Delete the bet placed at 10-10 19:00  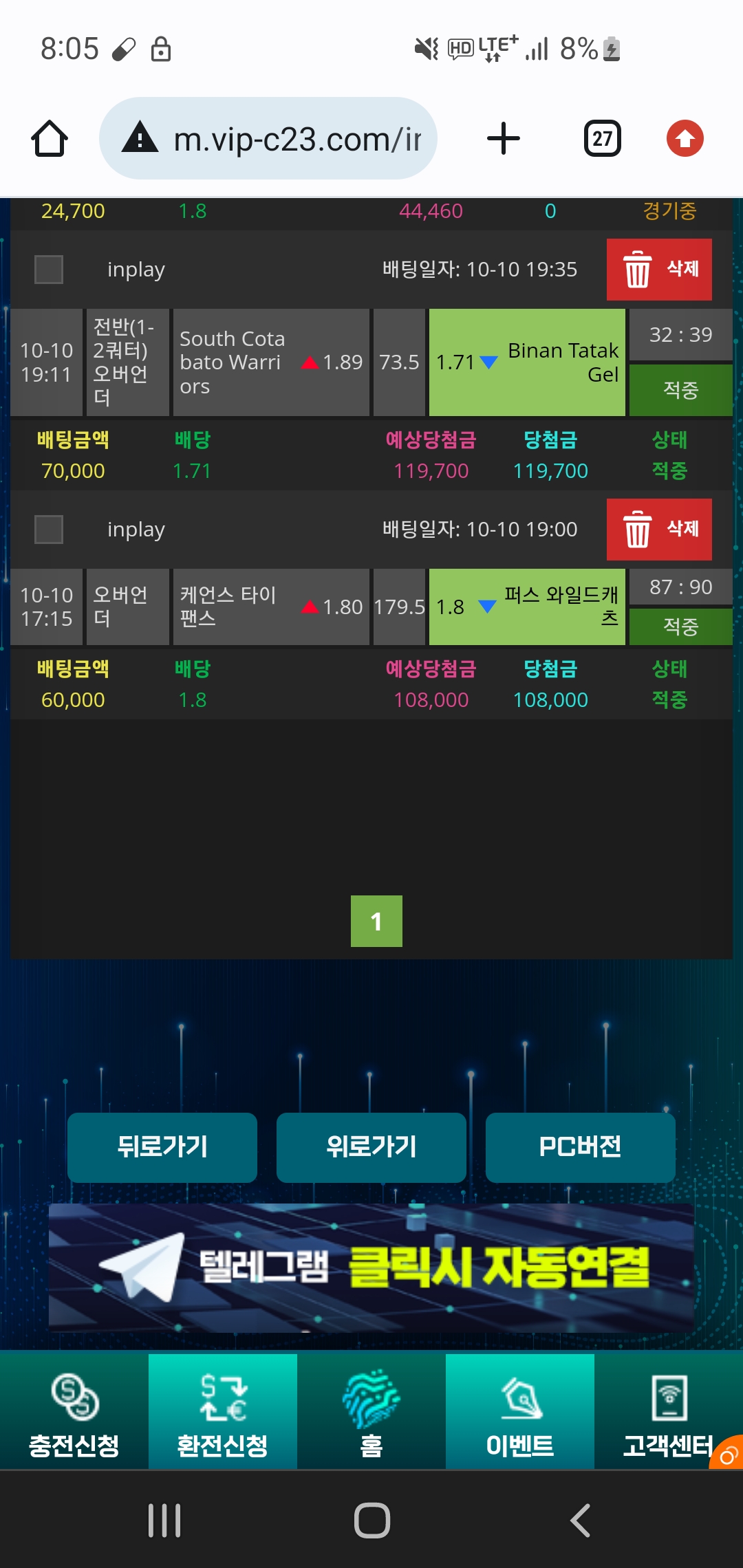click(658, 530)
